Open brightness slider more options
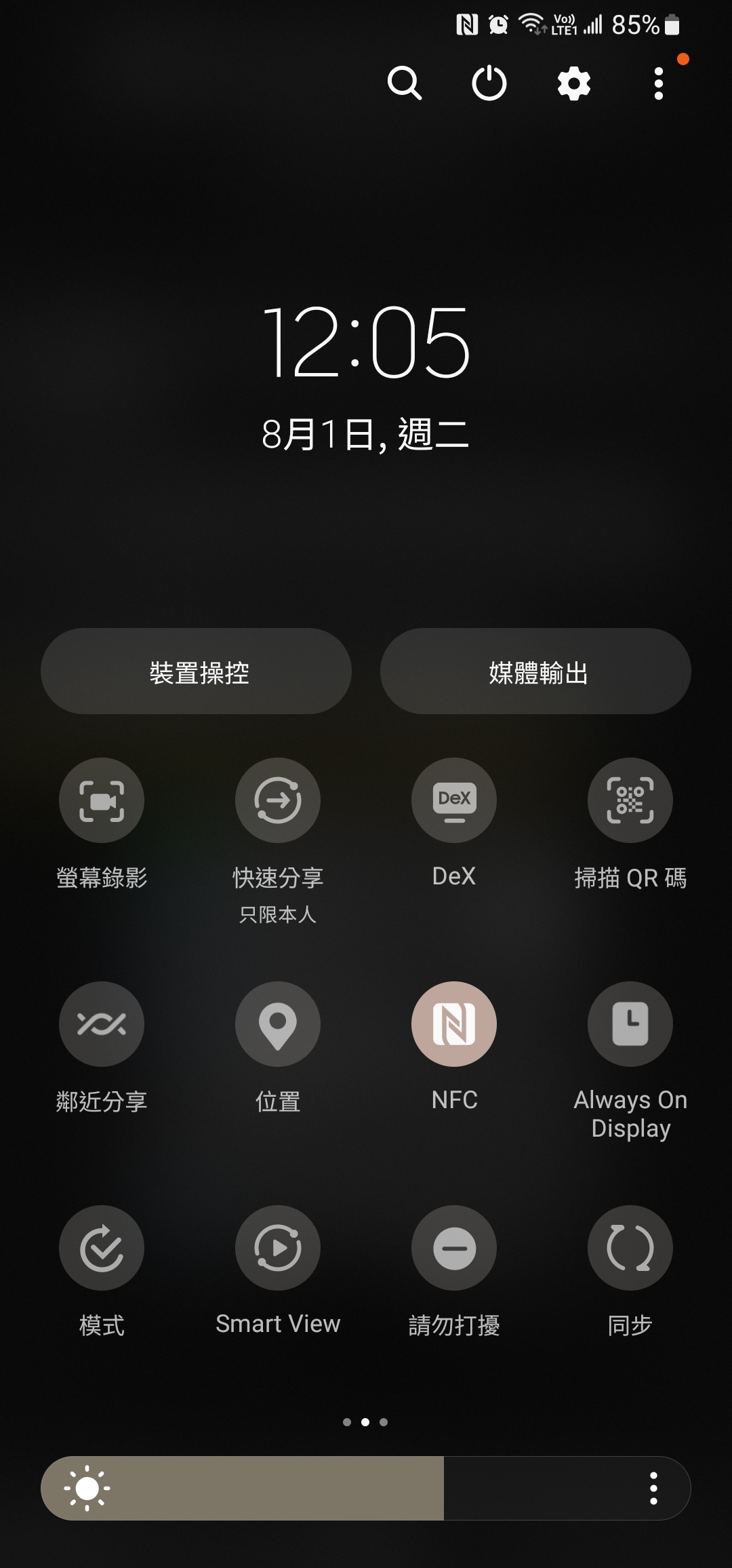This screenshot has height=1568, width=732. [653, 1489]
